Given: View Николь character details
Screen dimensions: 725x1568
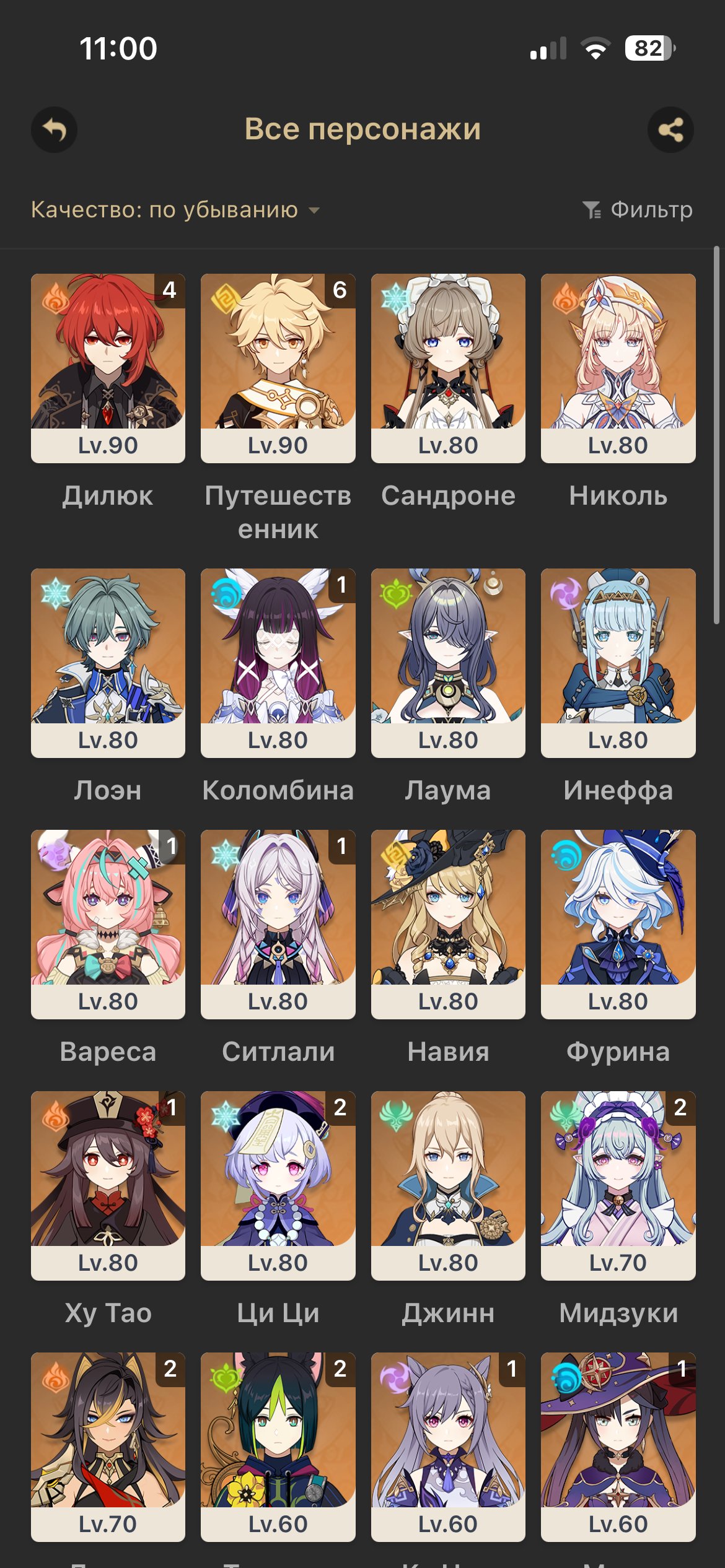Looking at the screenshot, I should pos(618,368).
